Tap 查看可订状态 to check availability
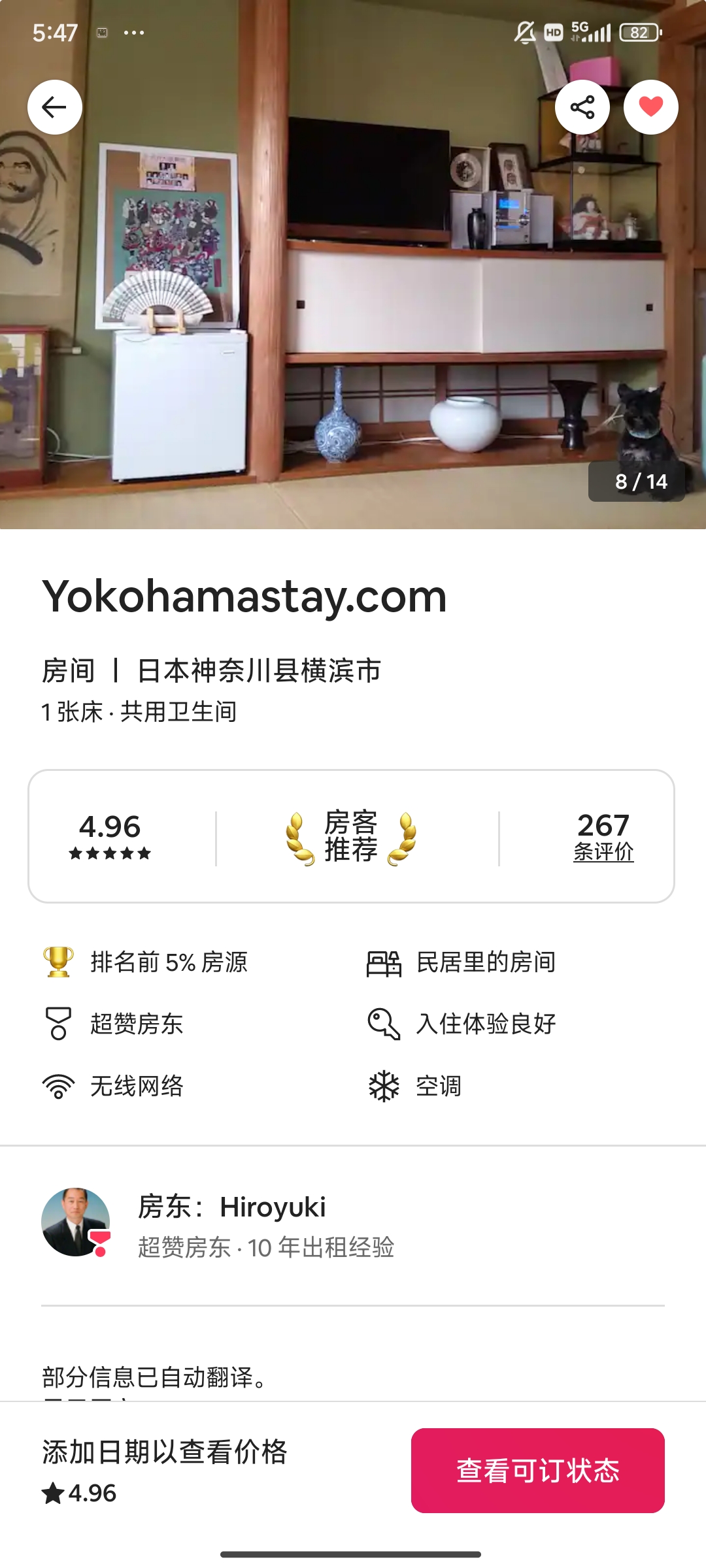This screenshot has width=706, height=1568. coord(537,1470)
